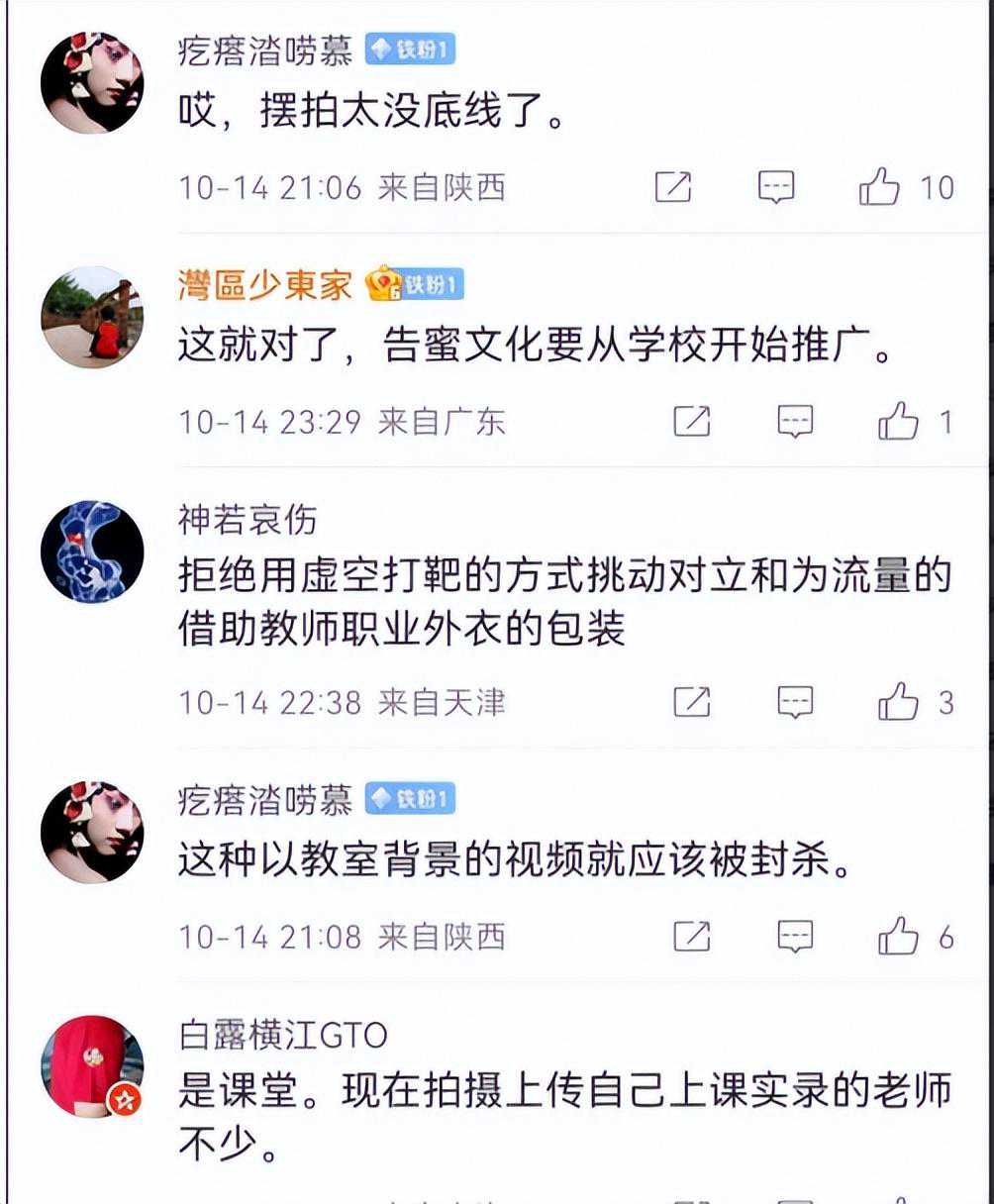Repost the comment "哎，摆拍太没底线了"

(673, 186)
